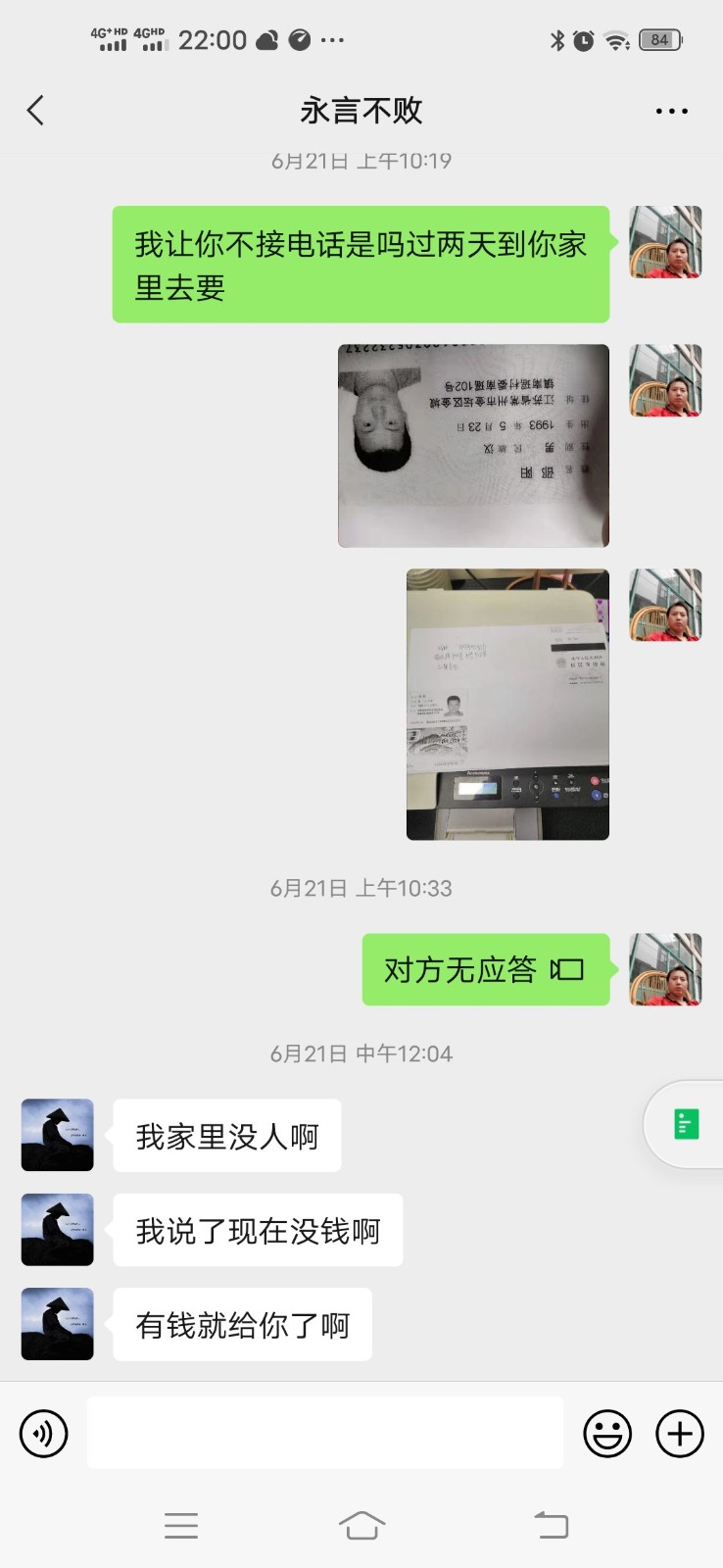Open the upside-down ID card photo
This screenshot has height=1568, width=723.
(473, 446)
